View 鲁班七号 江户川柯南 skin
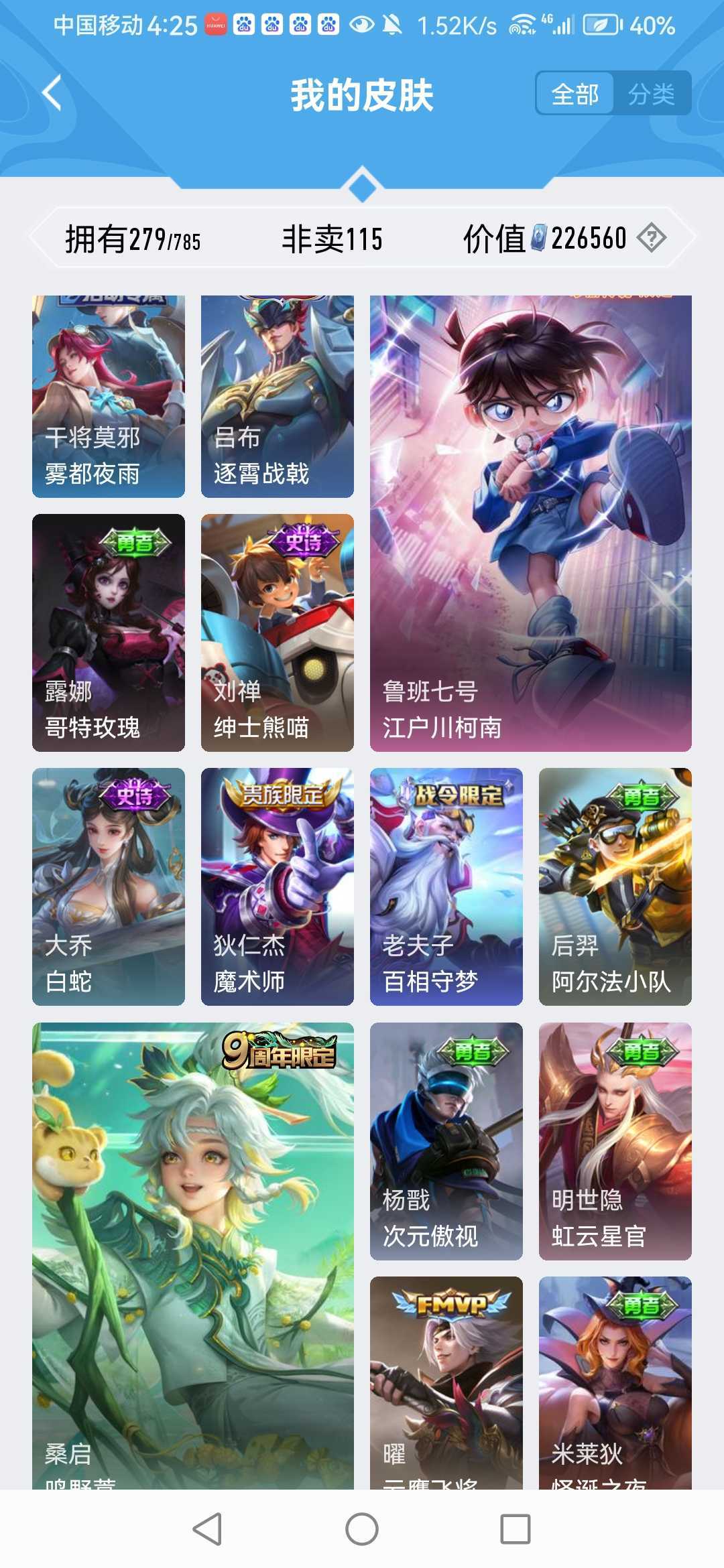 531,523
